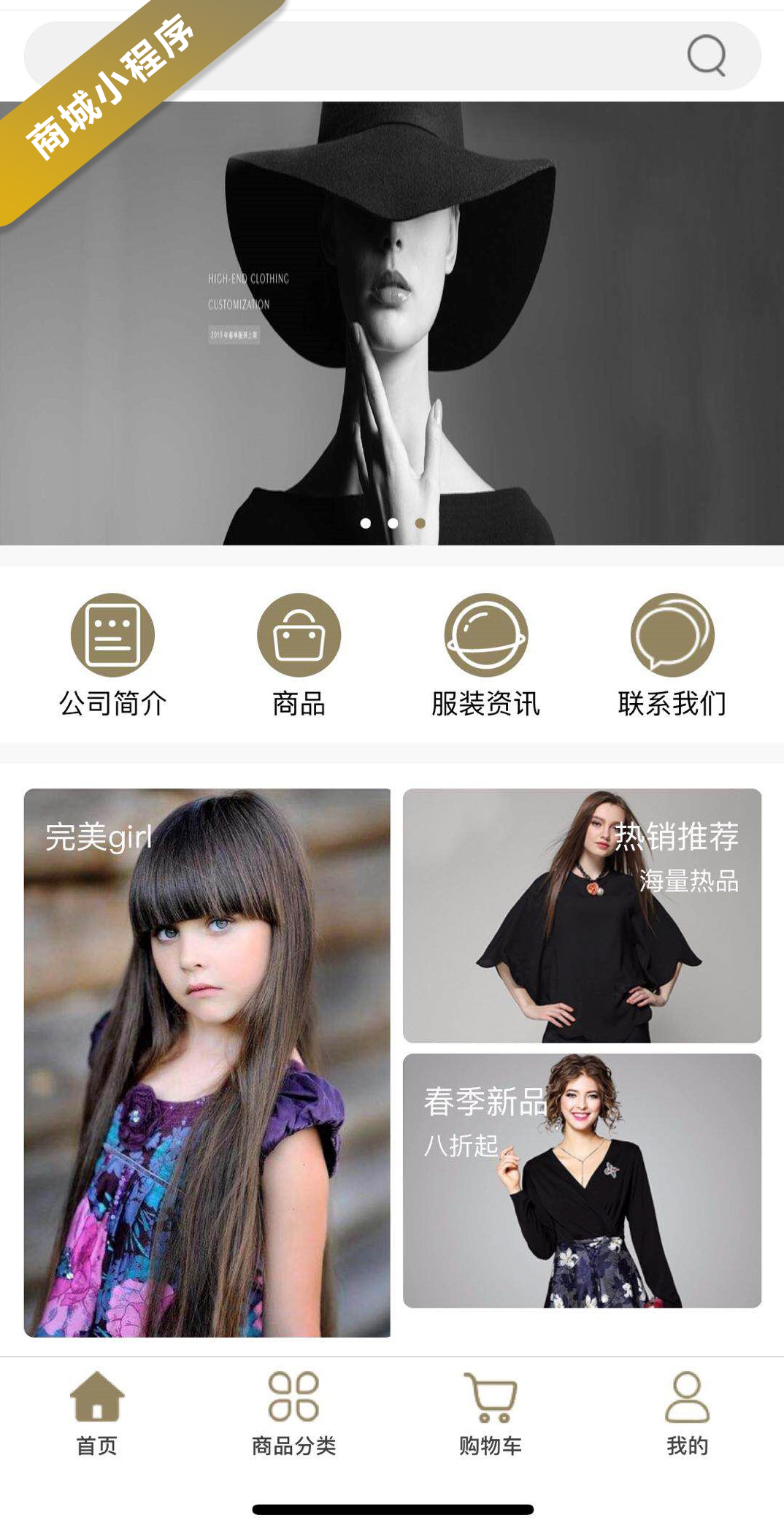Image resolution: width=784 pixels, height=1531 pixels.
Task: Open the 完美girl collection card
Action: pyautogui.click(x=207, y=1062)
